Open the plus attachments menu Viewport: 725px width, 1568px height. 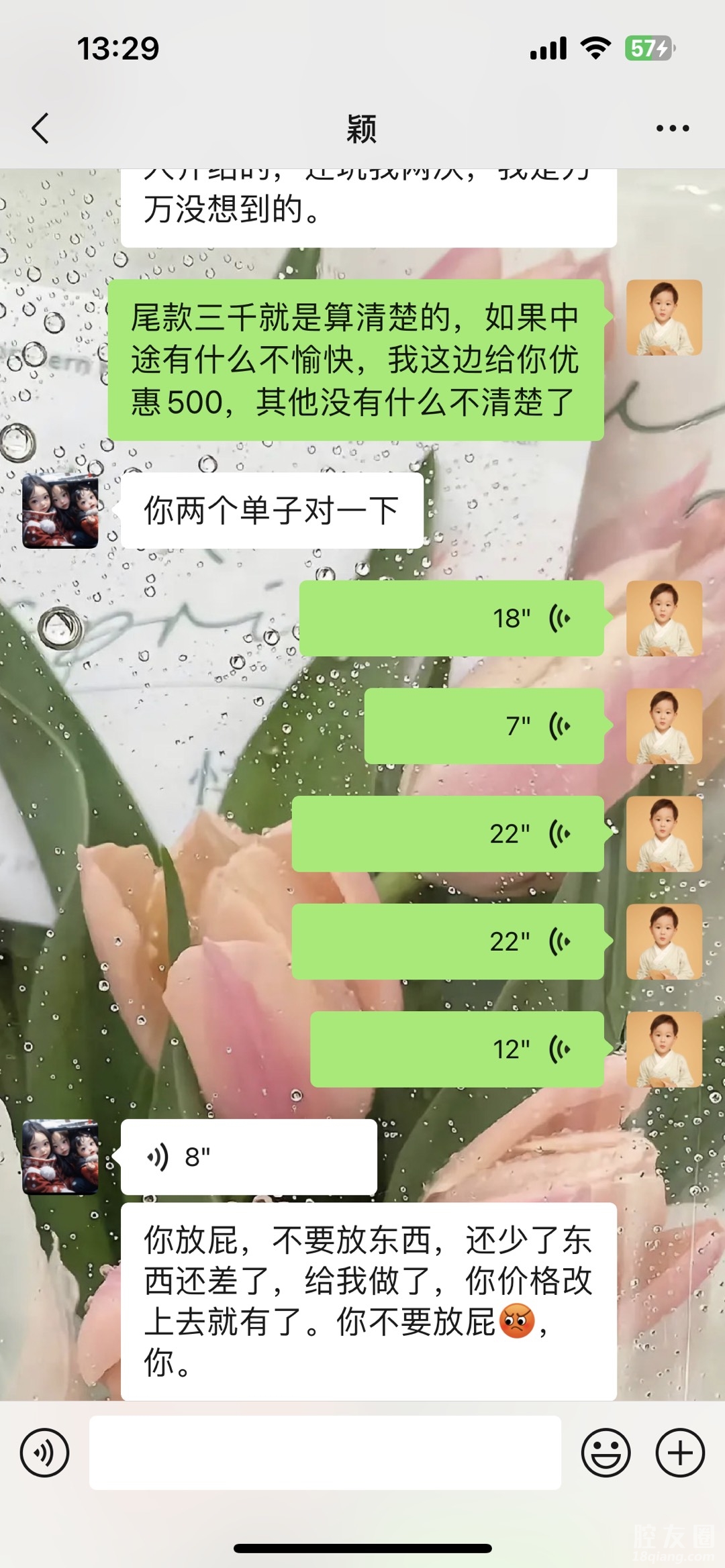tap(679, 1453)
